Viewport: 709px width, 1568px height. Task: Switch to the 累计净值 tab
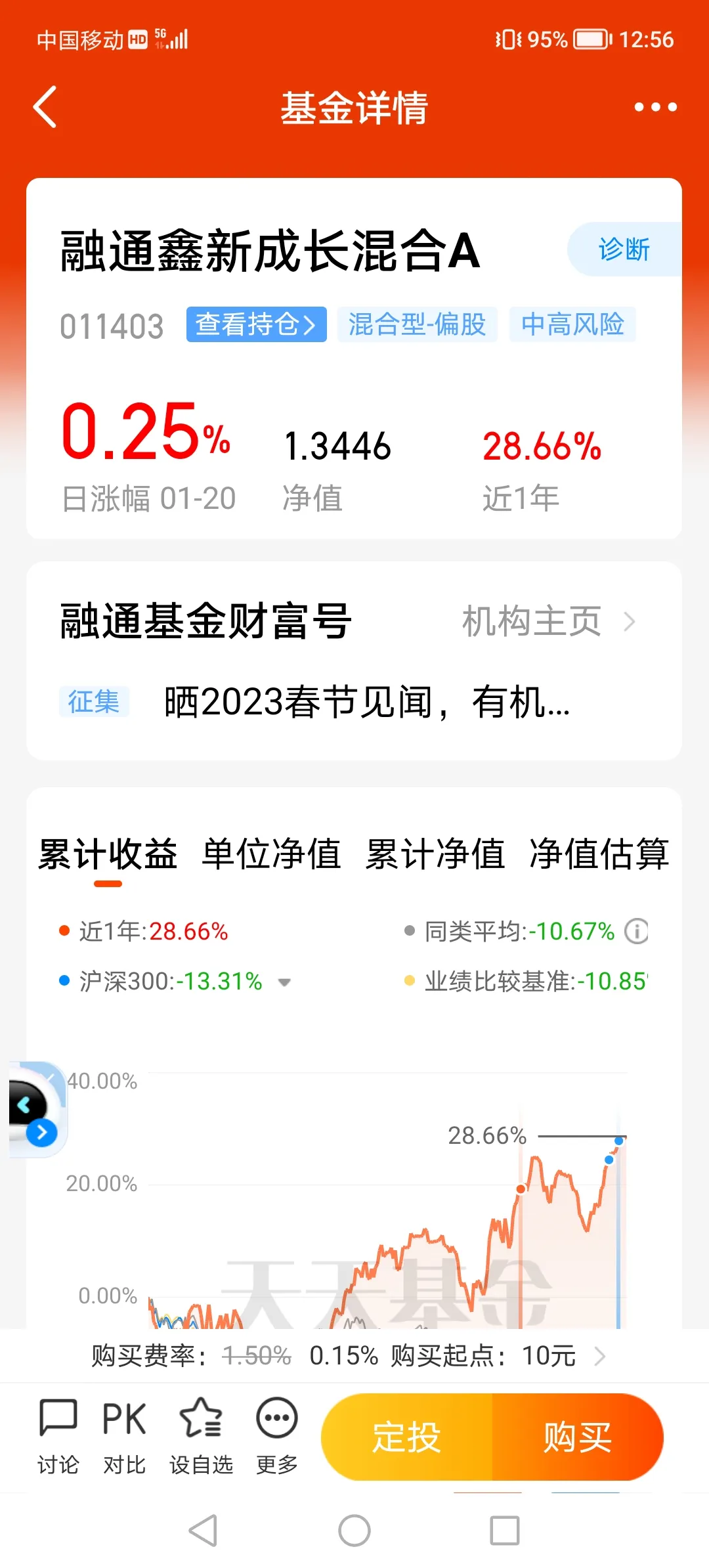click(x=435, y=854)
